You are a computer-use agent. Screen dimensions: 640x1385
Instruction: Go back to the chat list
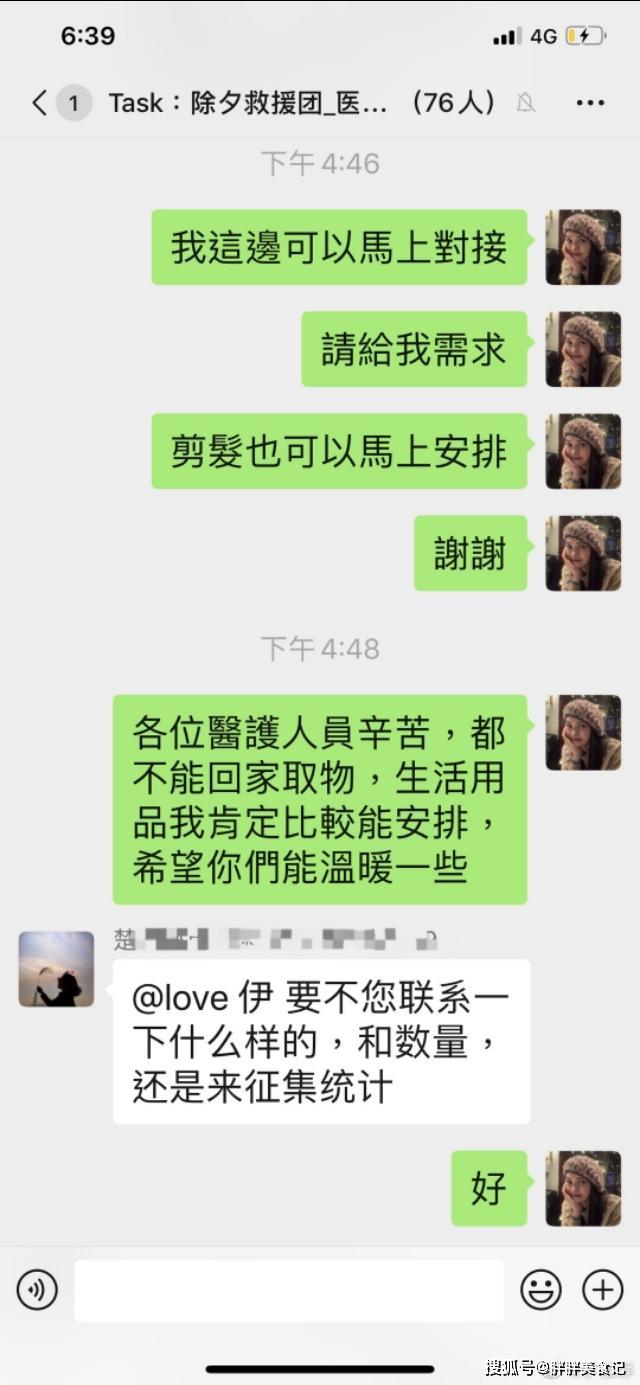point(40,102)
